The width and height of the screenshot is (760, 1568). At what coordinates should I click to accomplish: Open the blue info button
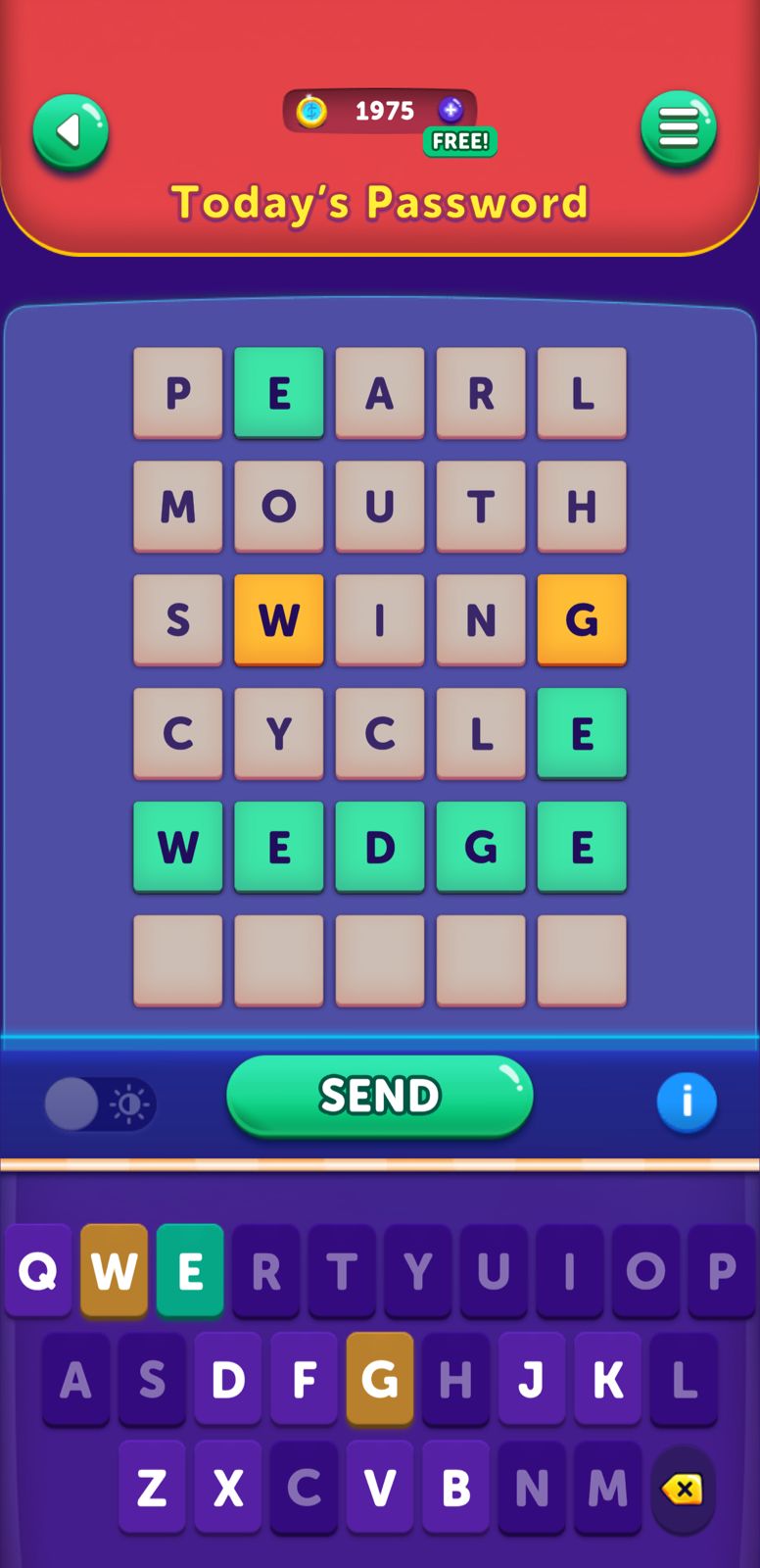pyautogui.click(x=686, y=1102)
